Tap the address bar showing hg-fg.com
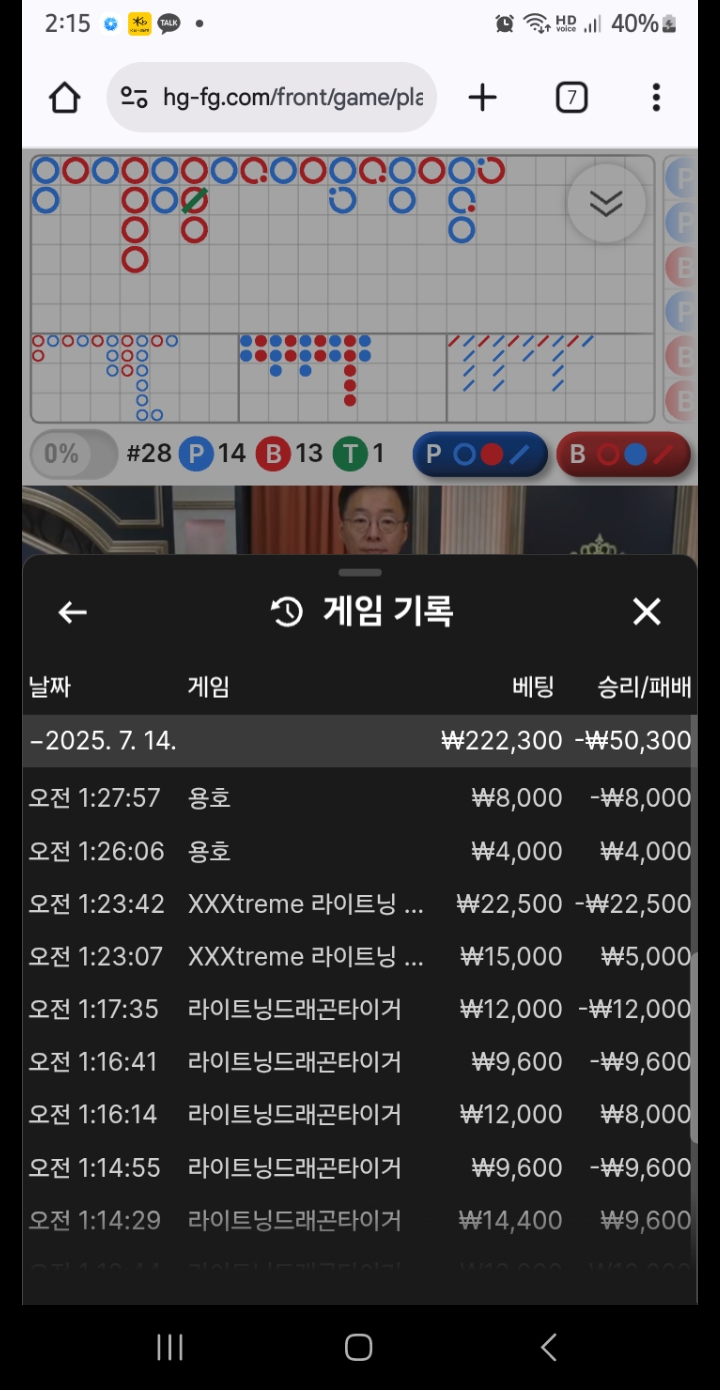720x1390 pixels. [x=272, y=97]
